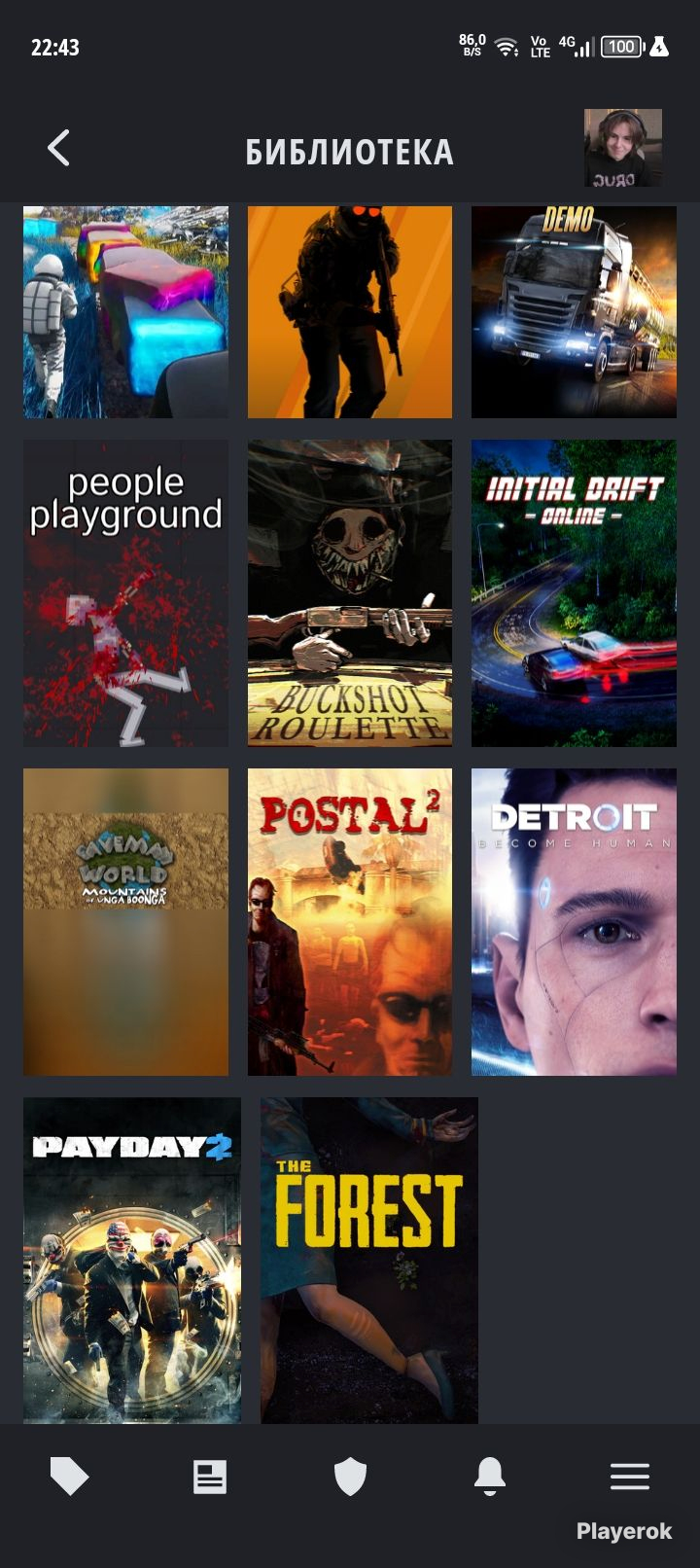Open the astronaut and rainbow blocks game
Image resolution: width=700 pixels, height=1568 pixels.
click(x=125, y=312)
